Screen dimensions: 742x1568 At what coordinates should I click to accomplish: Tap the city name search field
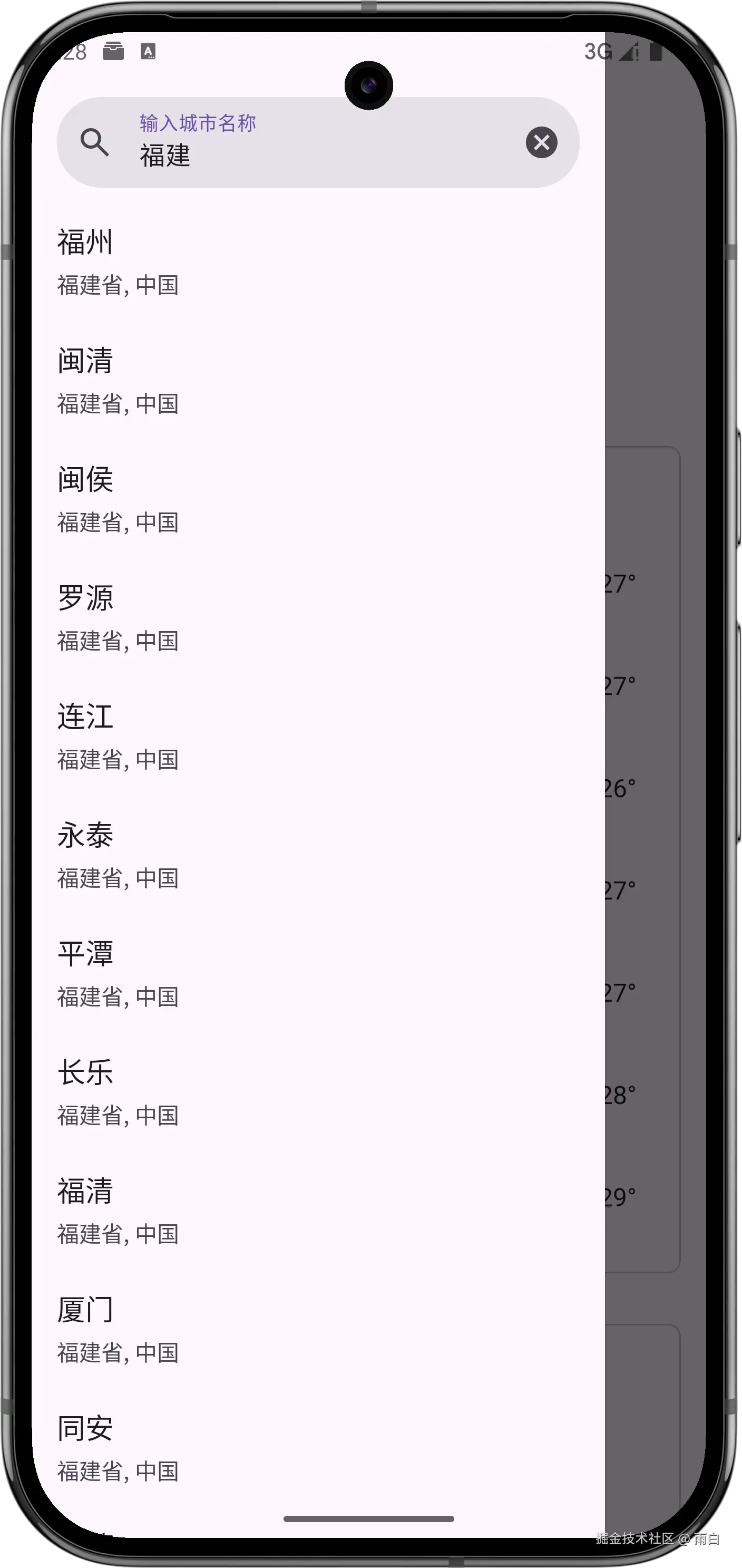pos(316,143)
